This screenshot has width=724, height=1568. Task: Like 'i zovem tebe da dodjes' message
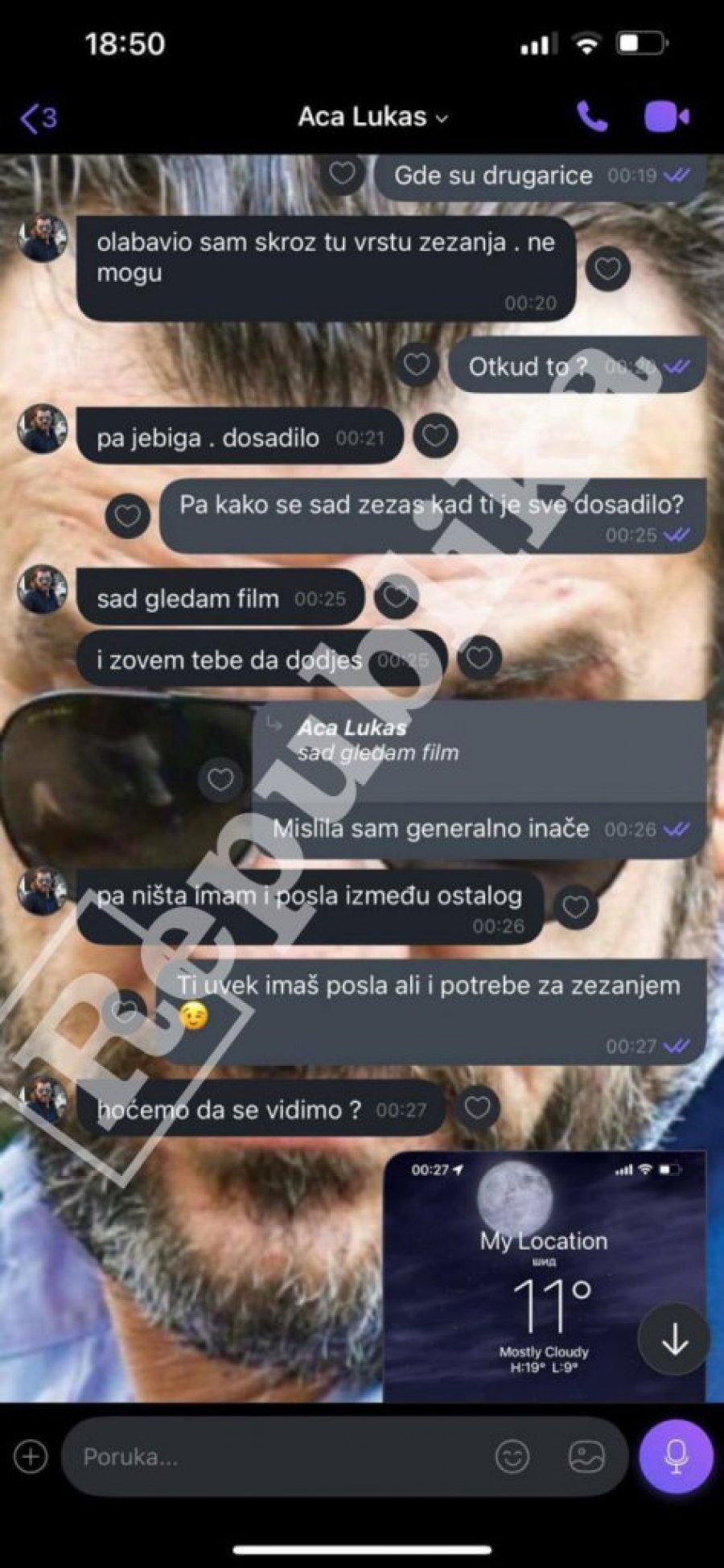[479, 658]
